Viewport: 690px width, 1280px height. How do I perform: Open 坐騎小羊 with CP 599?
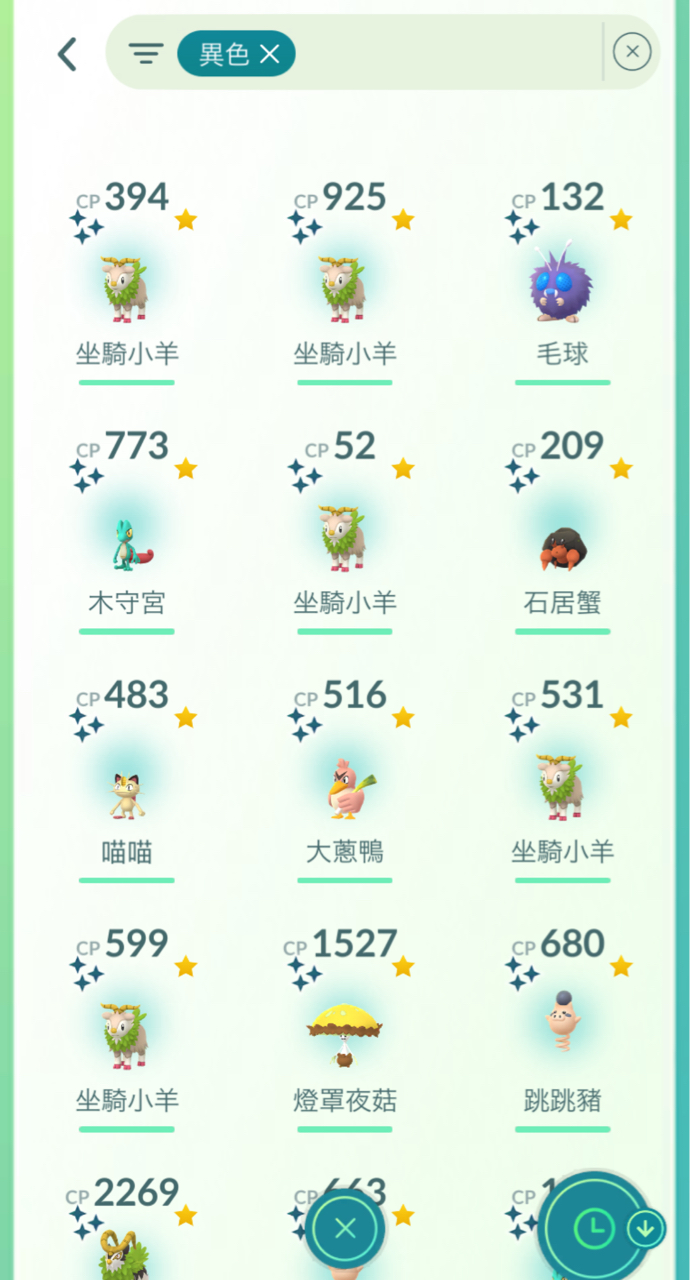[126, 1038]
